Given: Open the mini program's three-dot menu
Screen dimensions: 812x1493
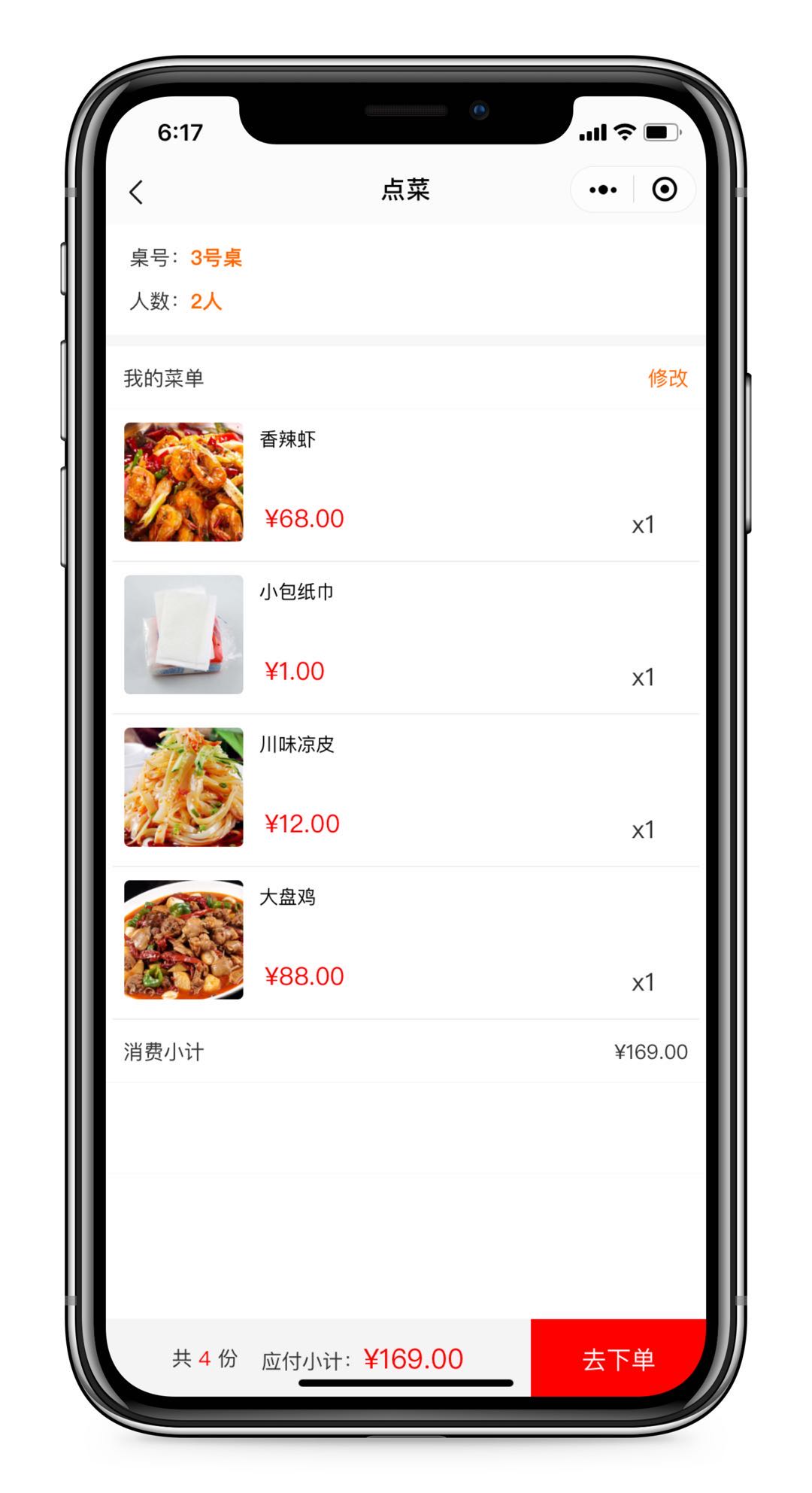Looking at the screenshot, I should coord(603,190).
